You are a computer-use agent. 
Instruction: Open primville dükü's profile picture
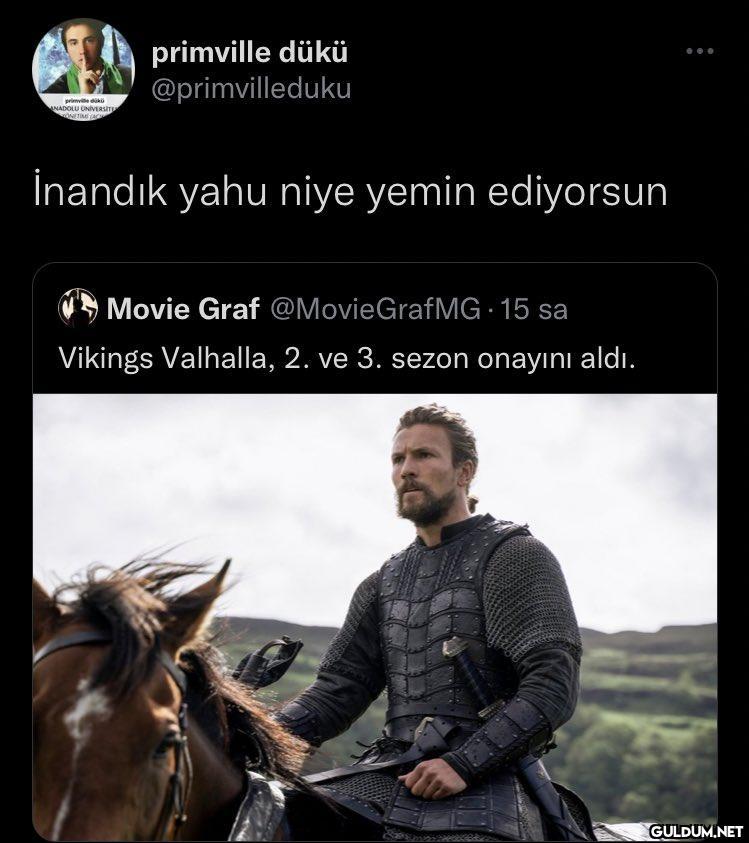click(x=83, y=70)
